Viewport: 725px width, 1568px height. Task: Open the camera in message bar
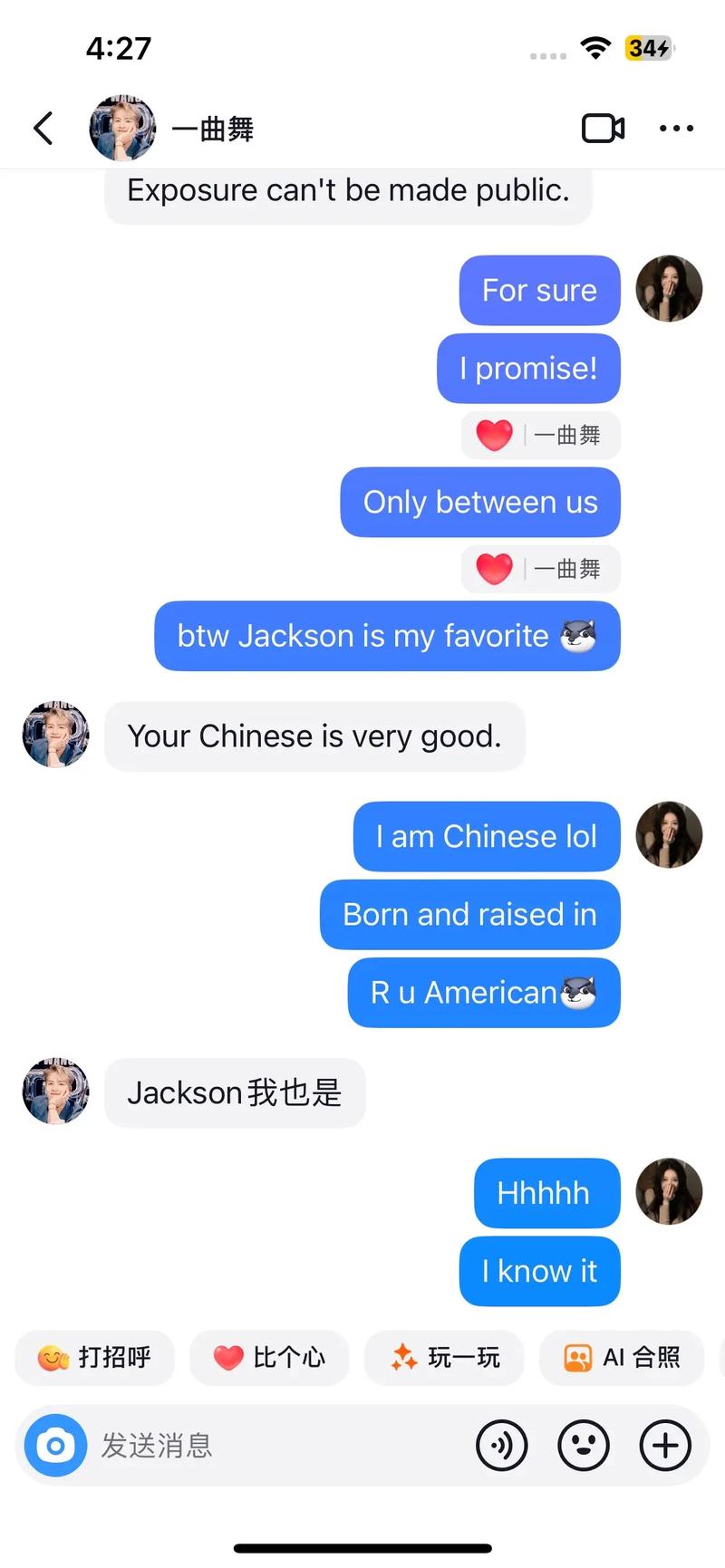tap(55, 1445)
